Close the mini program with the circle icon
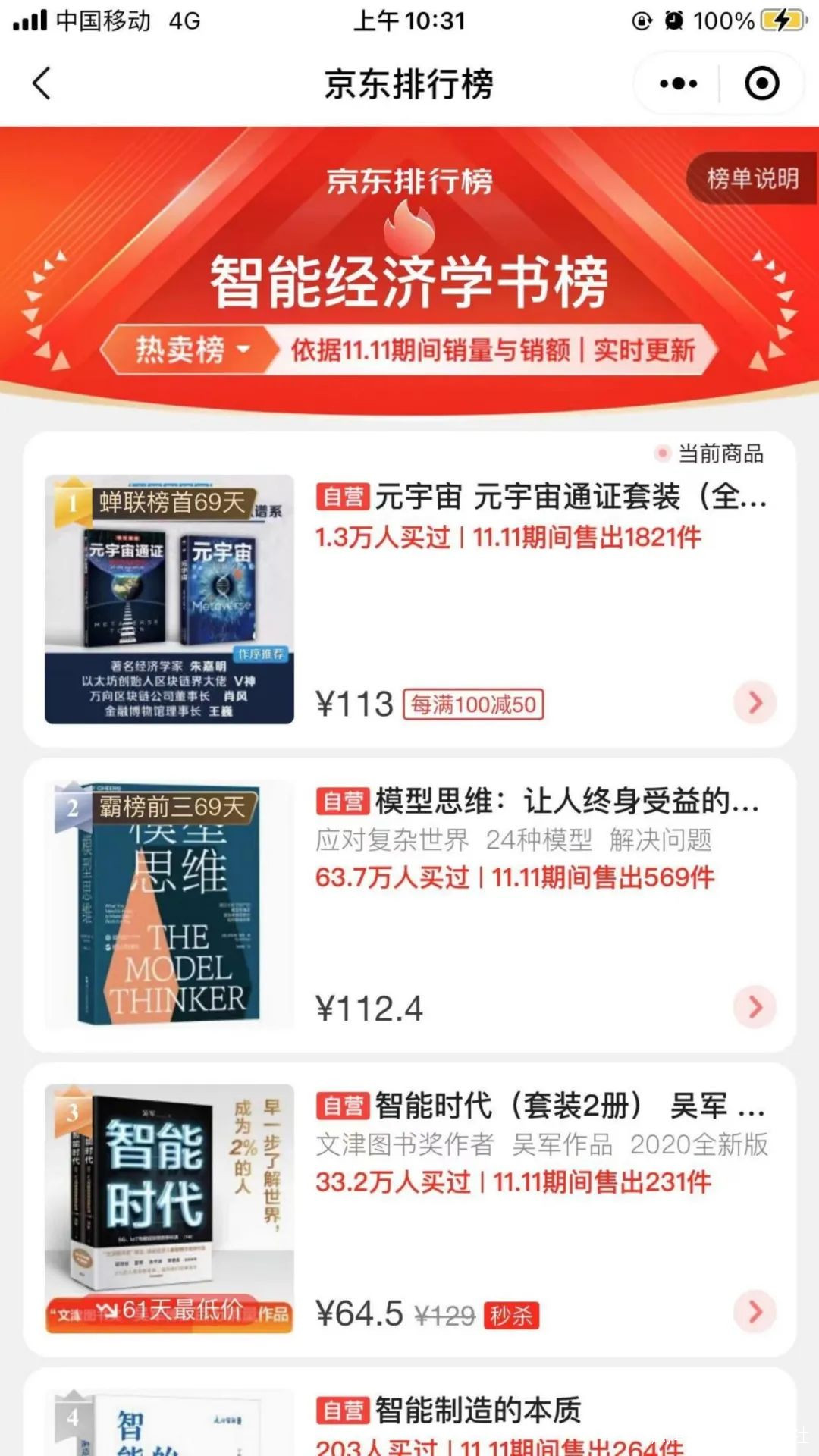 [x=761, y=83]
